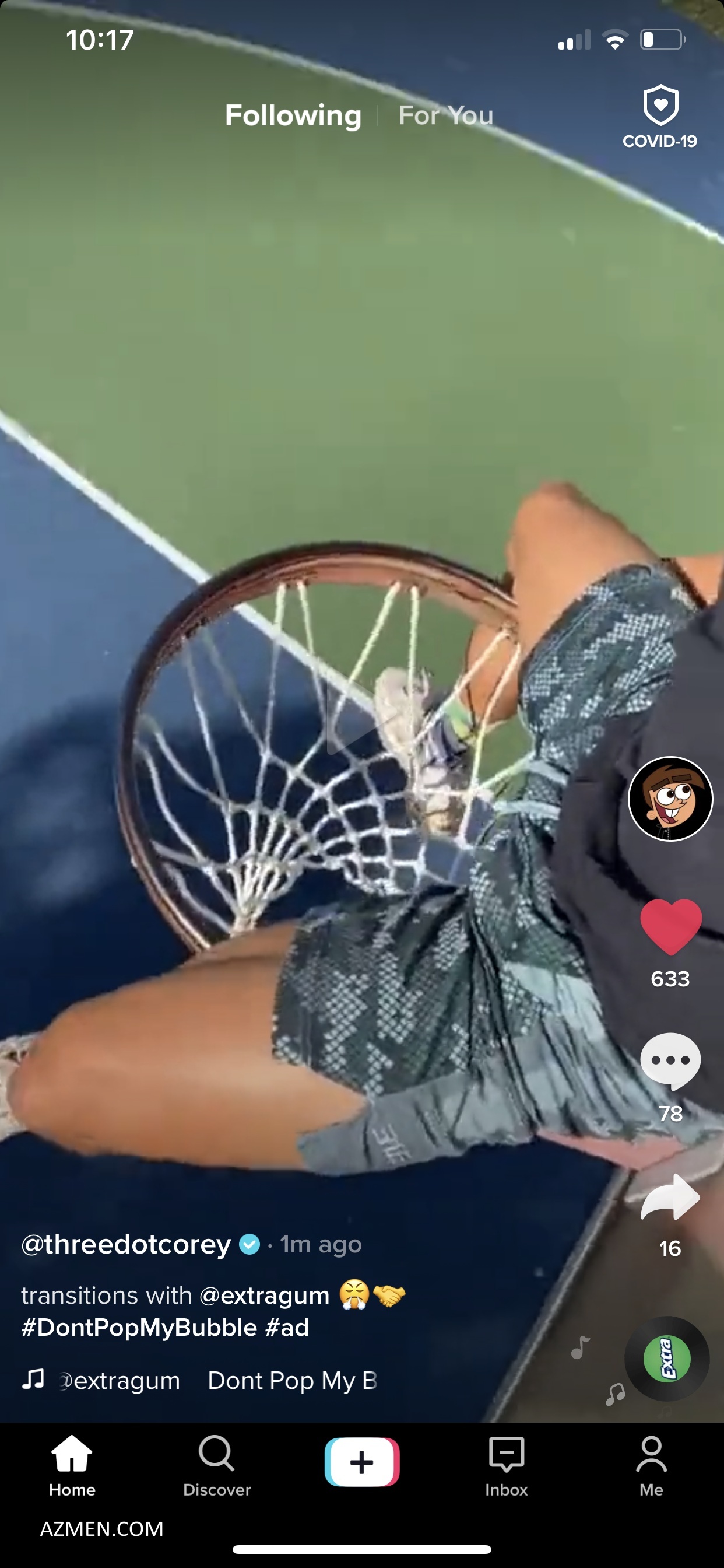Switch to the Following feed
This screenshot has width=724, height=1568.
(x=293, y=116)
